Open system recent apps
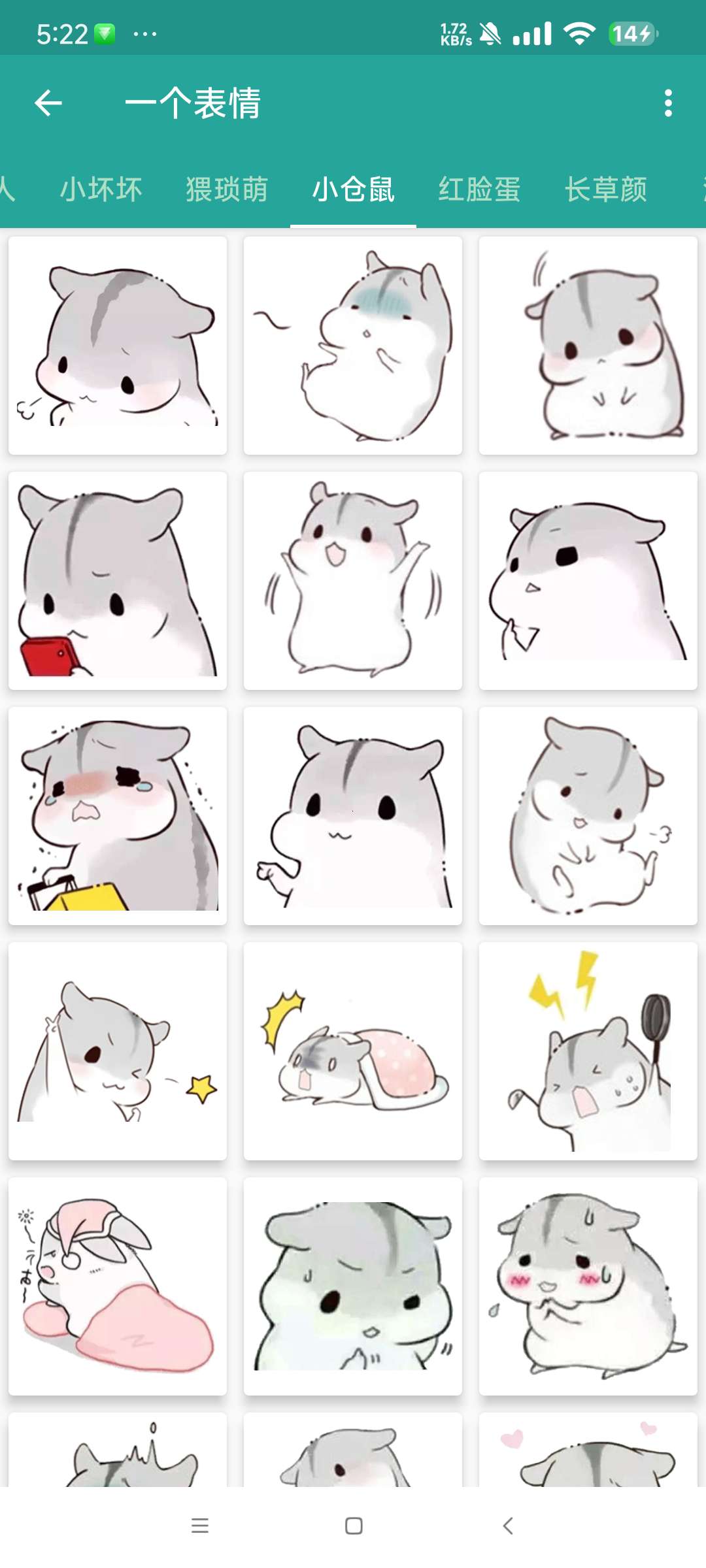 199,1526
